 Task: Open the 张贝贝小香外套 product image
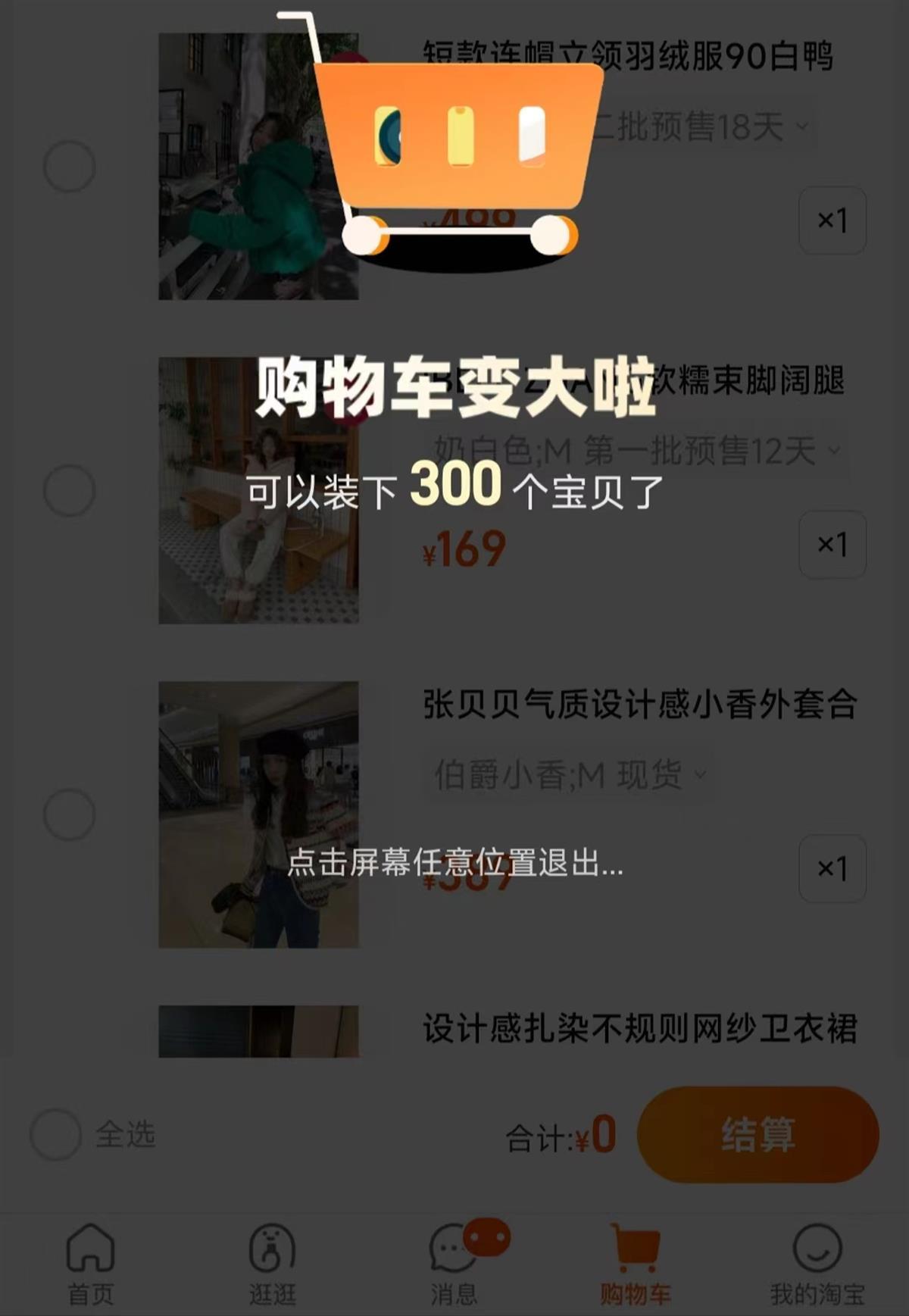pos(258,814)
